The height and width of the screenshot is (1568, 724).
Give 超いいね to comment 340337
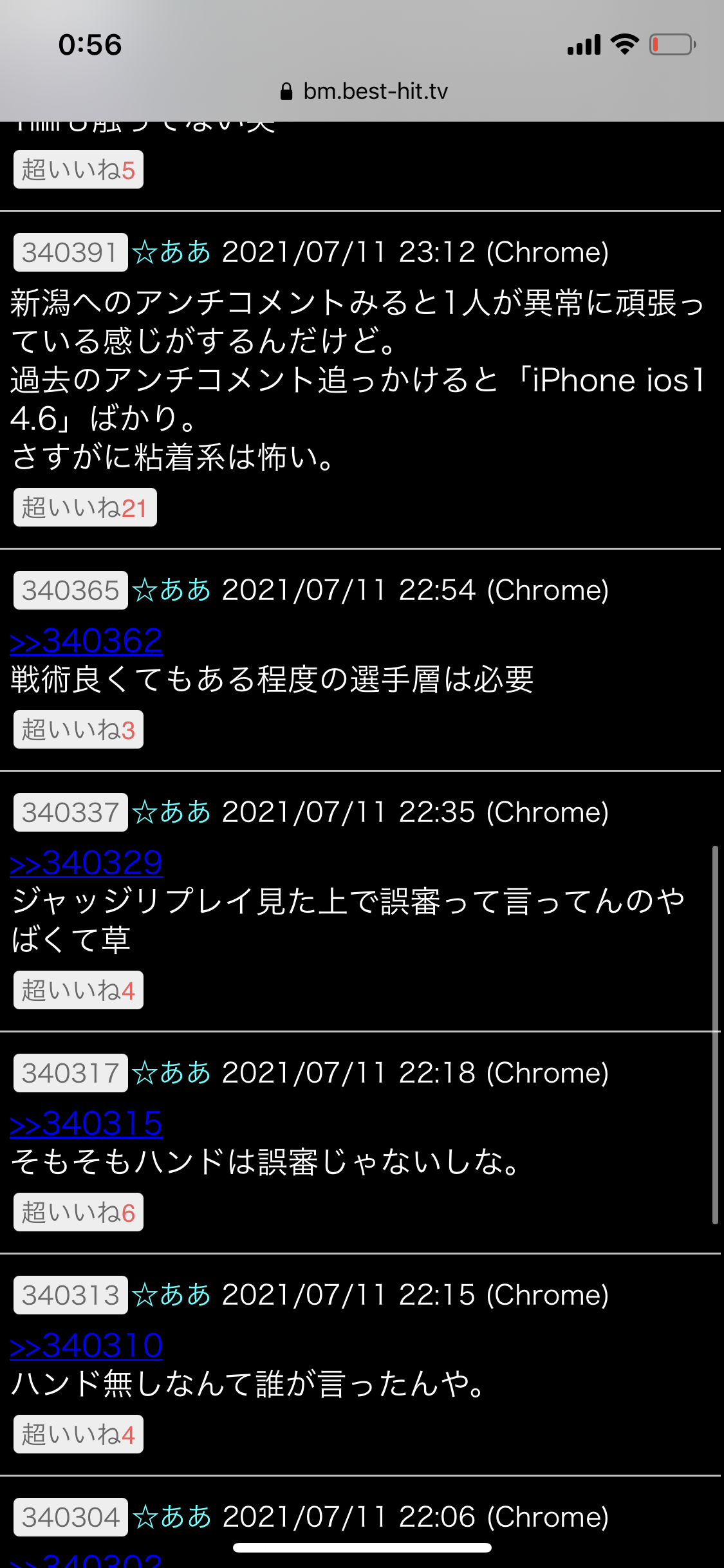[79, 991]
